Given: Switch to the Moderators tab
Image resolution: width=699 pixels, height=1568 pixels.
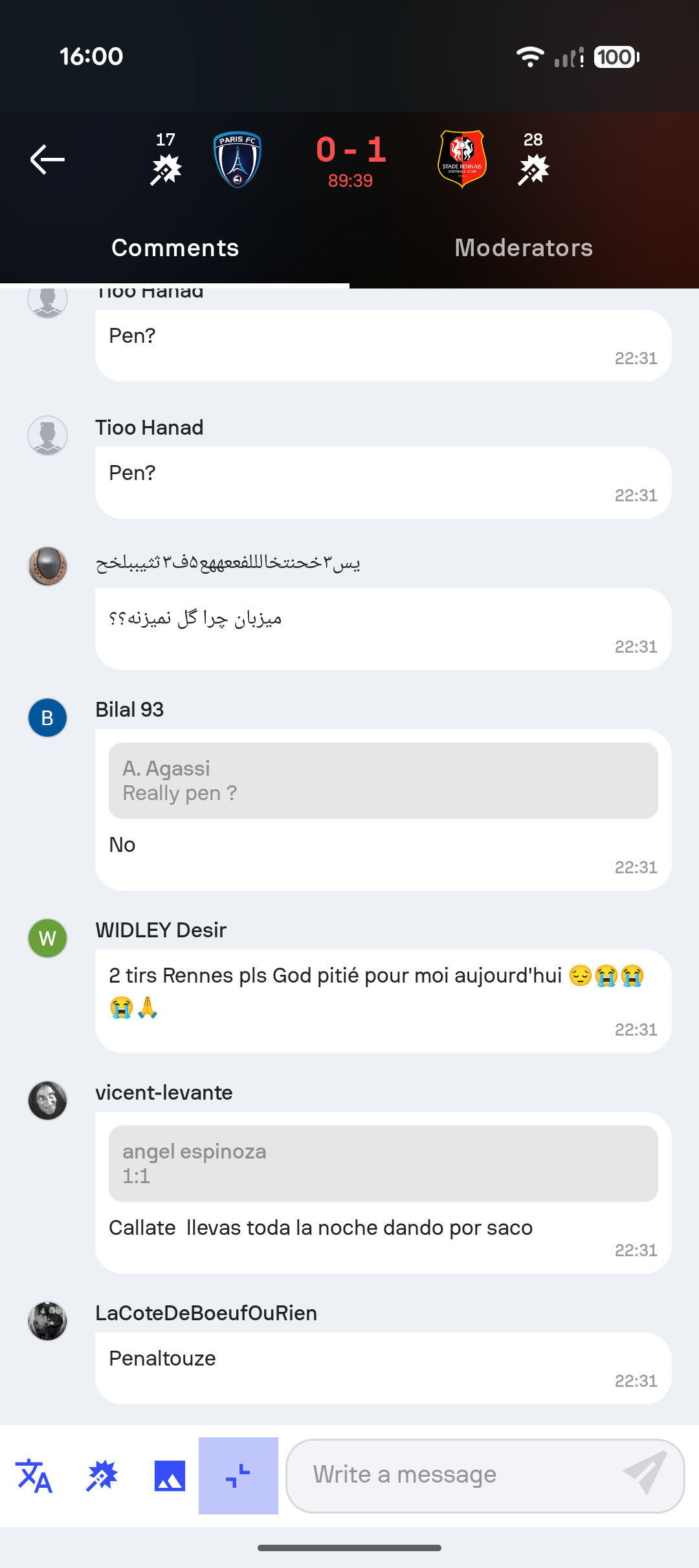Looking at the screenshot, I should (x=524, y=248).
